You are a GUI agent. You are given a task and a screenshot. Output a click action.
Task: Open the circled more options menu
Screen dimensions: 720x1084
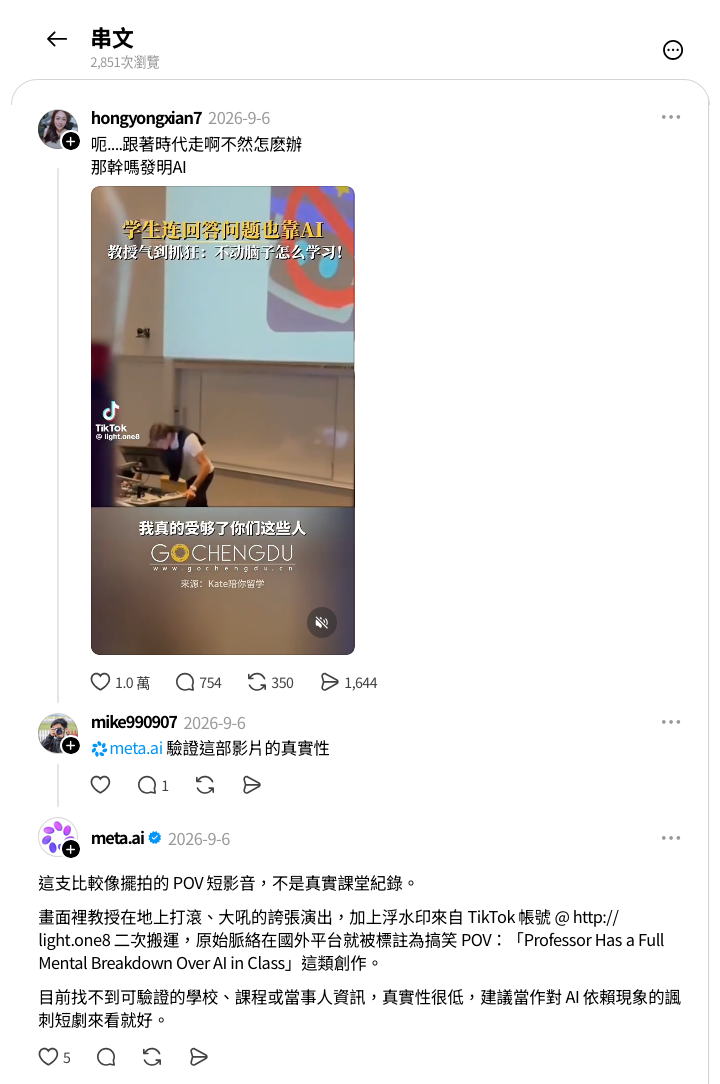pos(672,50)
